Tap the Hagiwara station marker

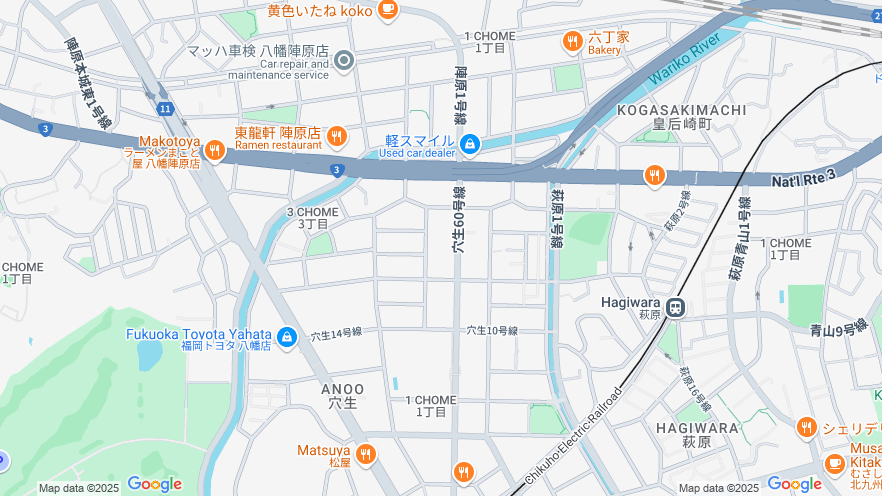(676, 307)
